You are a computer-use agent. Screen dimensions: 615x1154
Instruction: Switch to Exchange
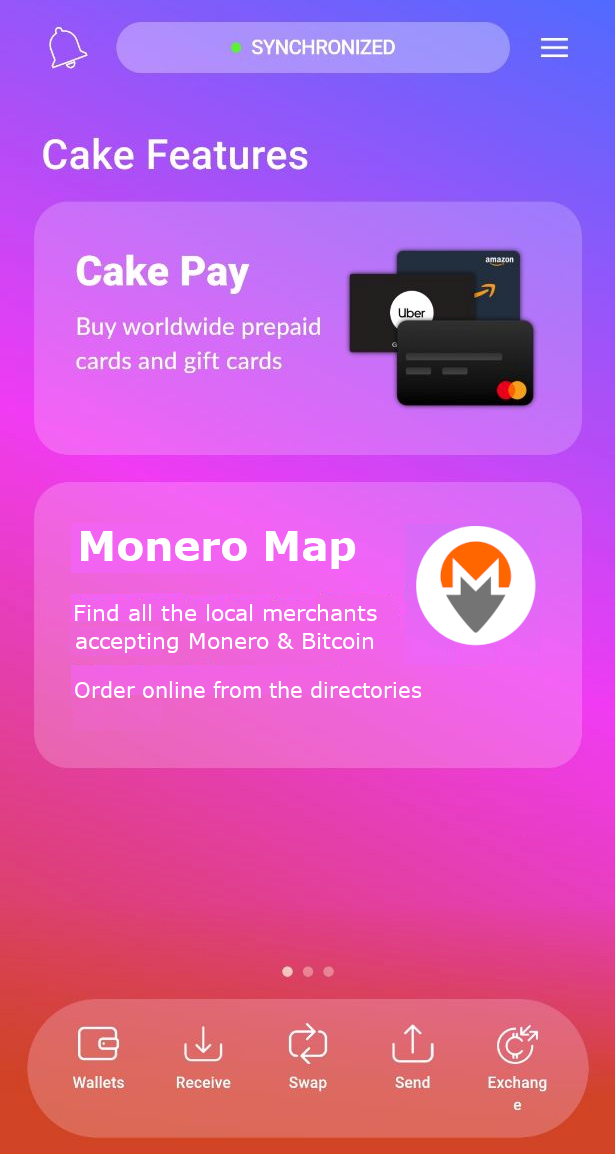pyautogui.click(x=517, y=1068)
